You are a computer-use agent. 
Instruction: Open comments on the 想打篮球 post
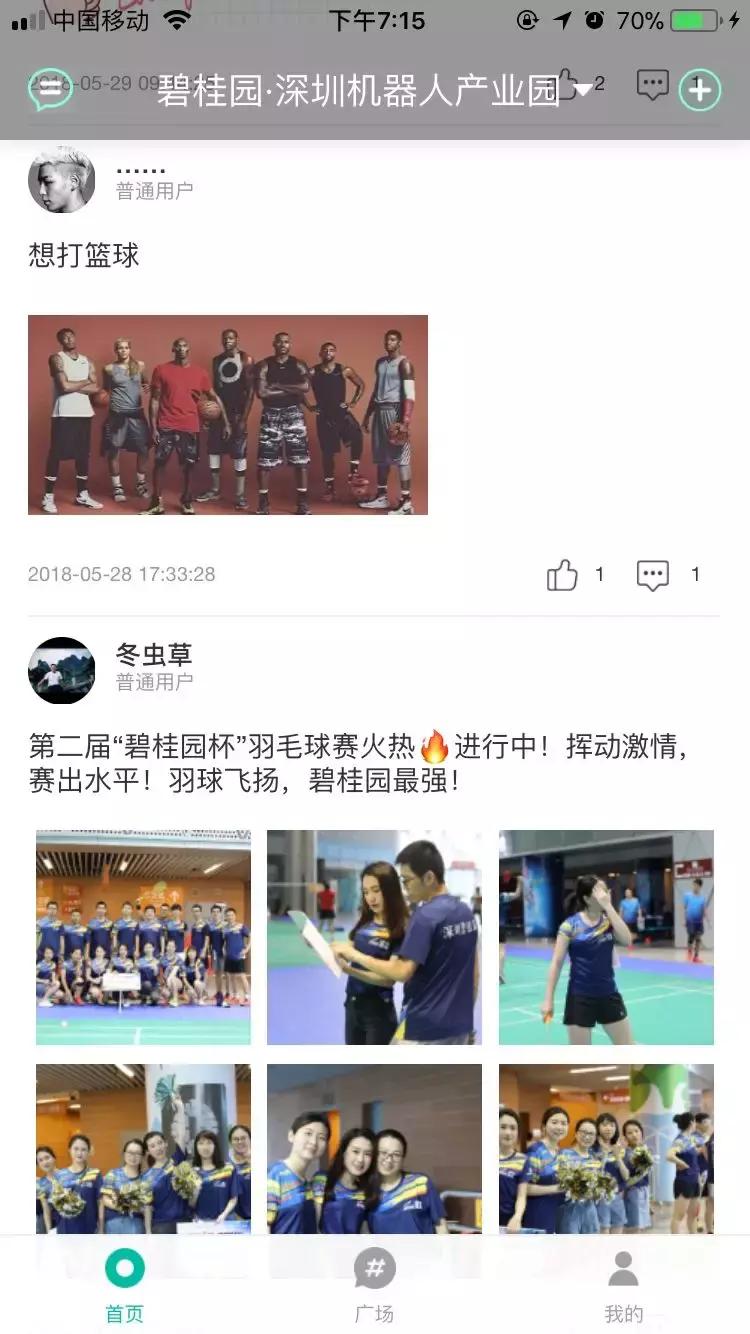coord(653,574)
